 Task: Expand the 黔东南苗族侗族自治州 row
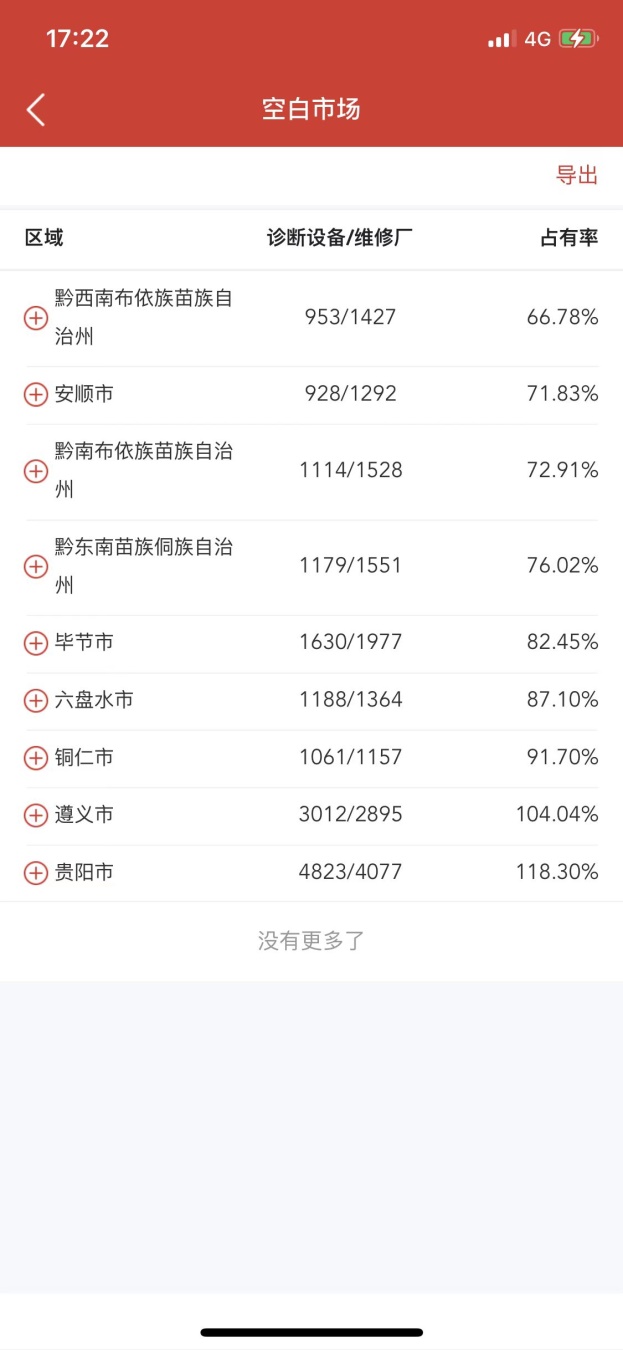[35, 567]
